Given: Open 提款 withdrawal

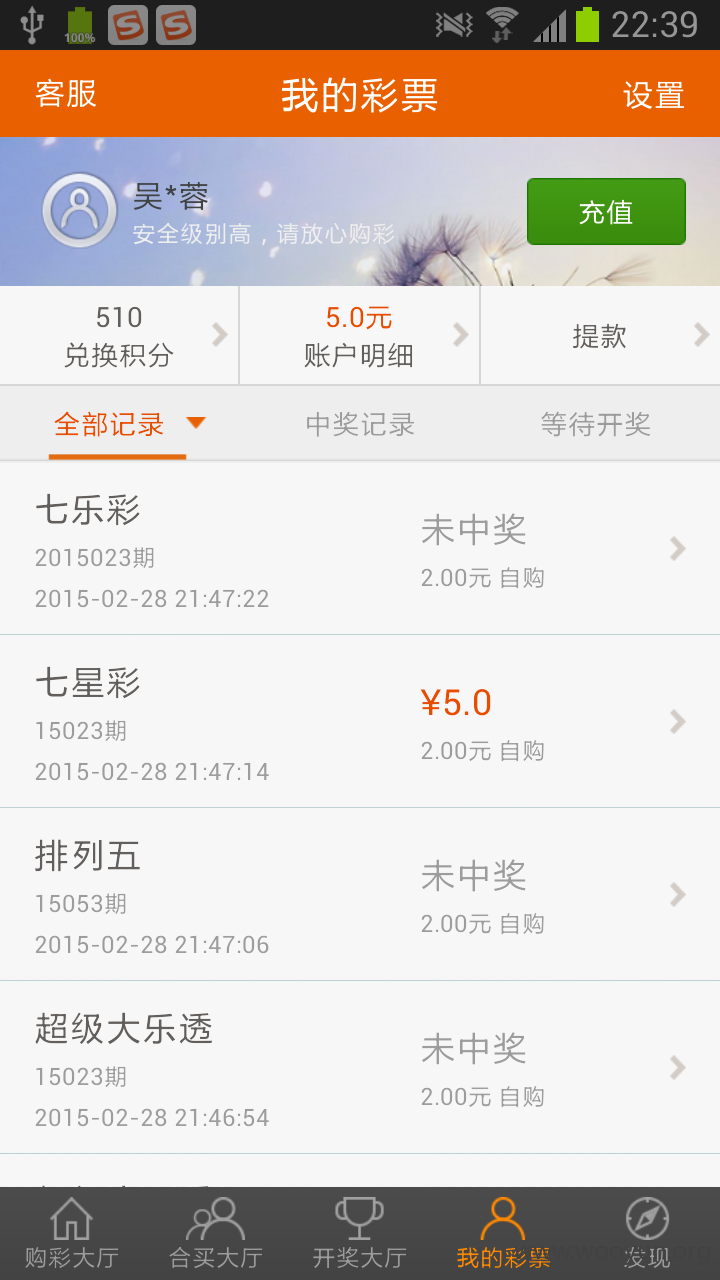Looking at the screenshot, I should (600, 336).
